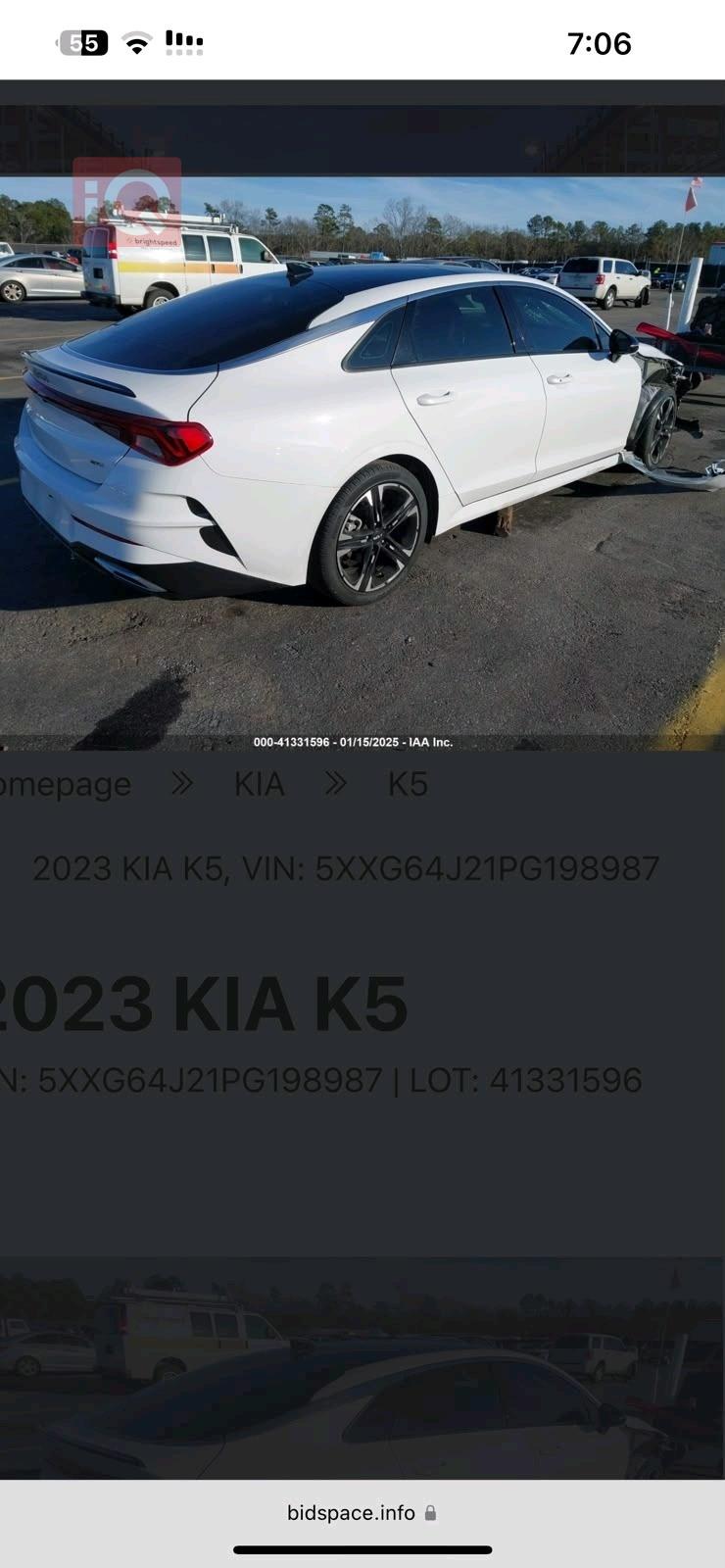Screen dimensions: 725x1568
Task: Tap the bidspace.info address bar
Action: tap(362, 1513)
